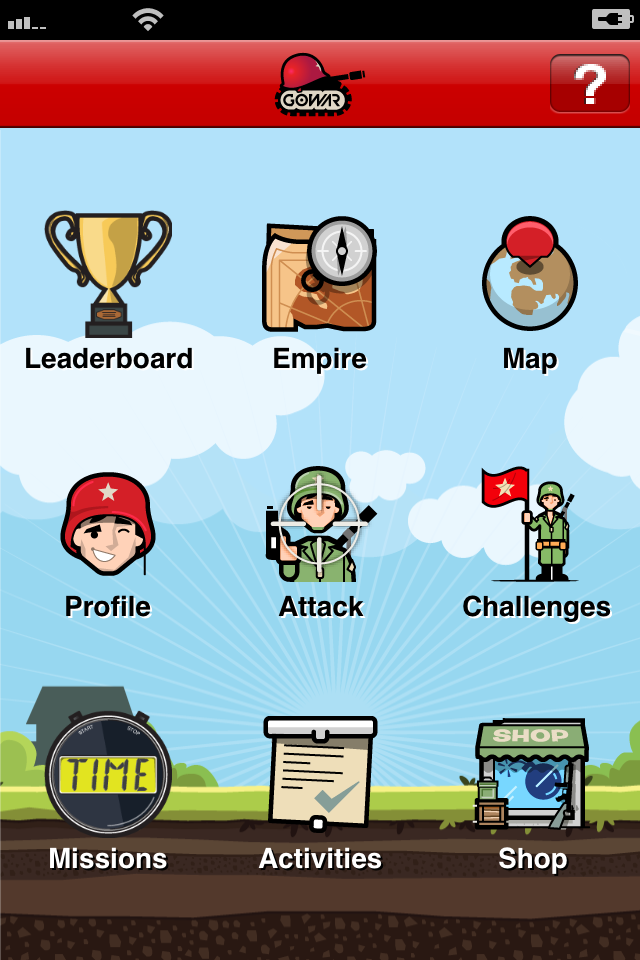The image size is (640, 960).
Task: View your Profile
Action: [108, 525]
